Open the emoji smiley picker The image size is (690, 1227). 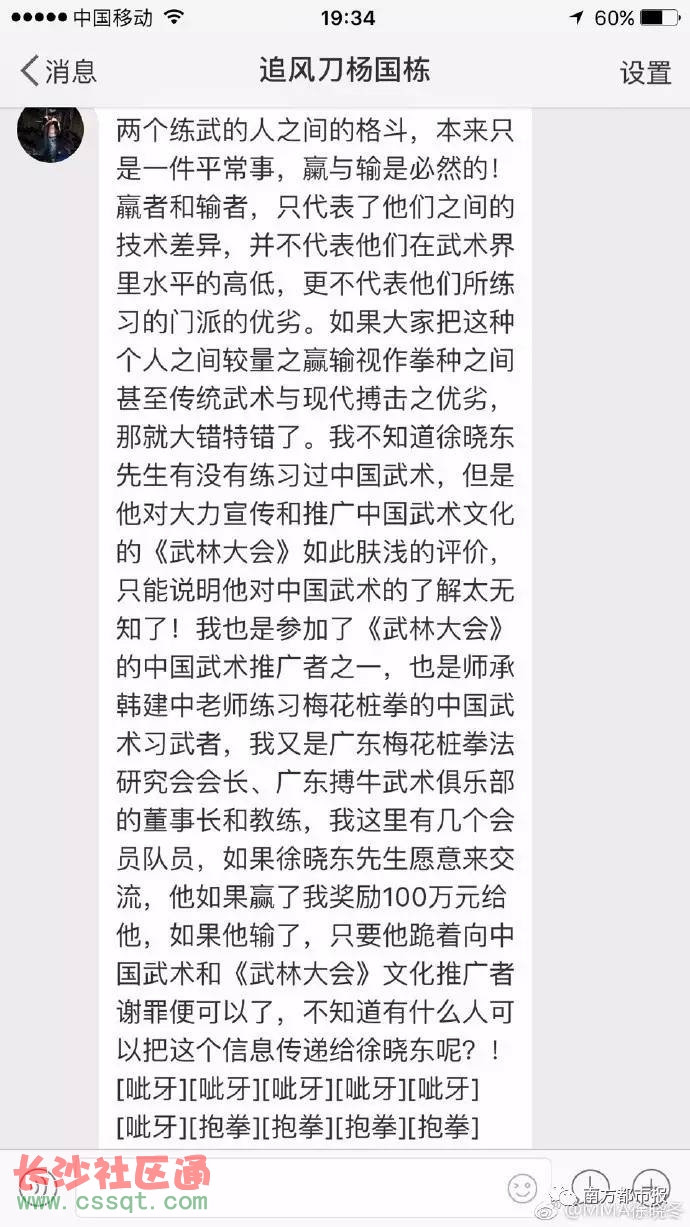tap(522, 1187)
